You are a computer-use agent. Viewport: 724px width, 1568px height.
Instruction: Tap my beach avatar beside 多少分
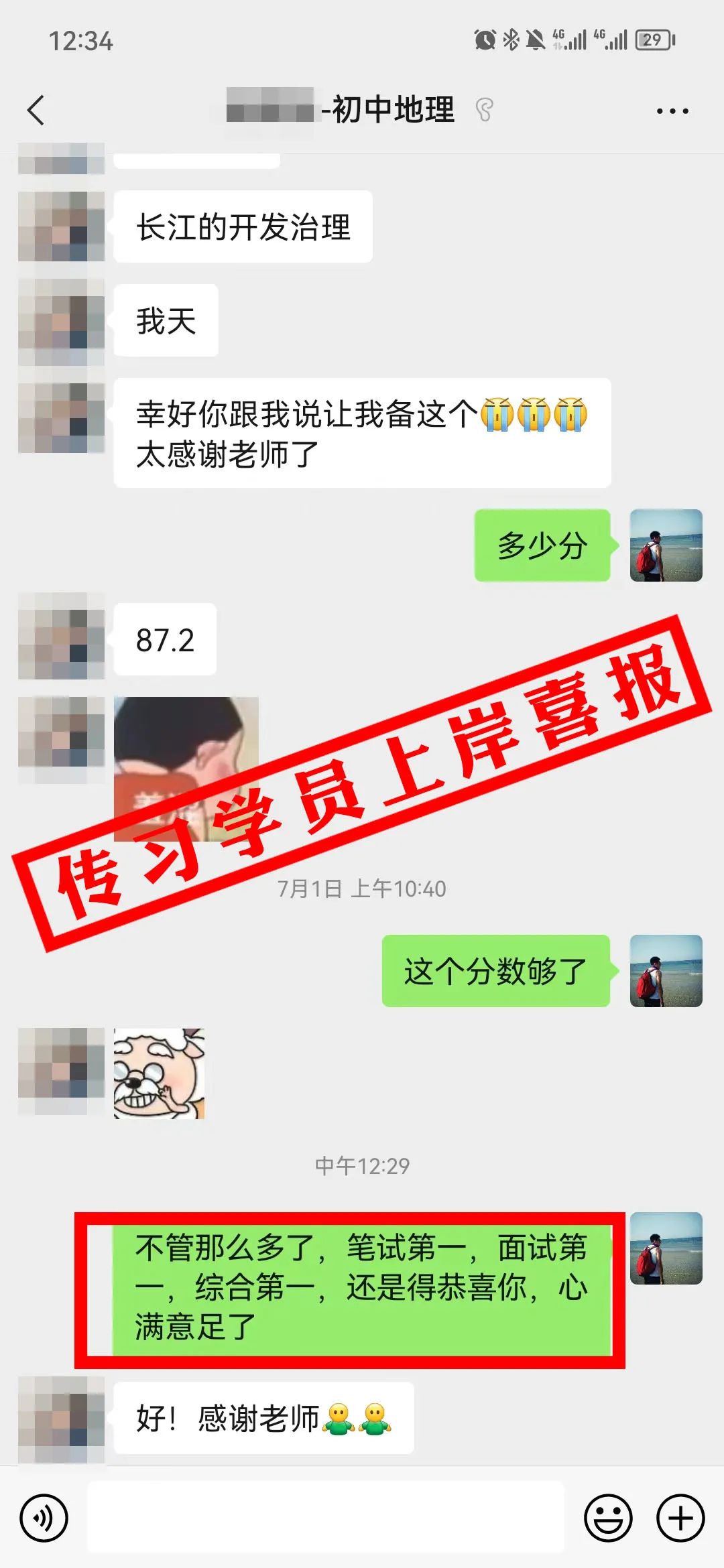pyautogui.click(x=666, y=545)
